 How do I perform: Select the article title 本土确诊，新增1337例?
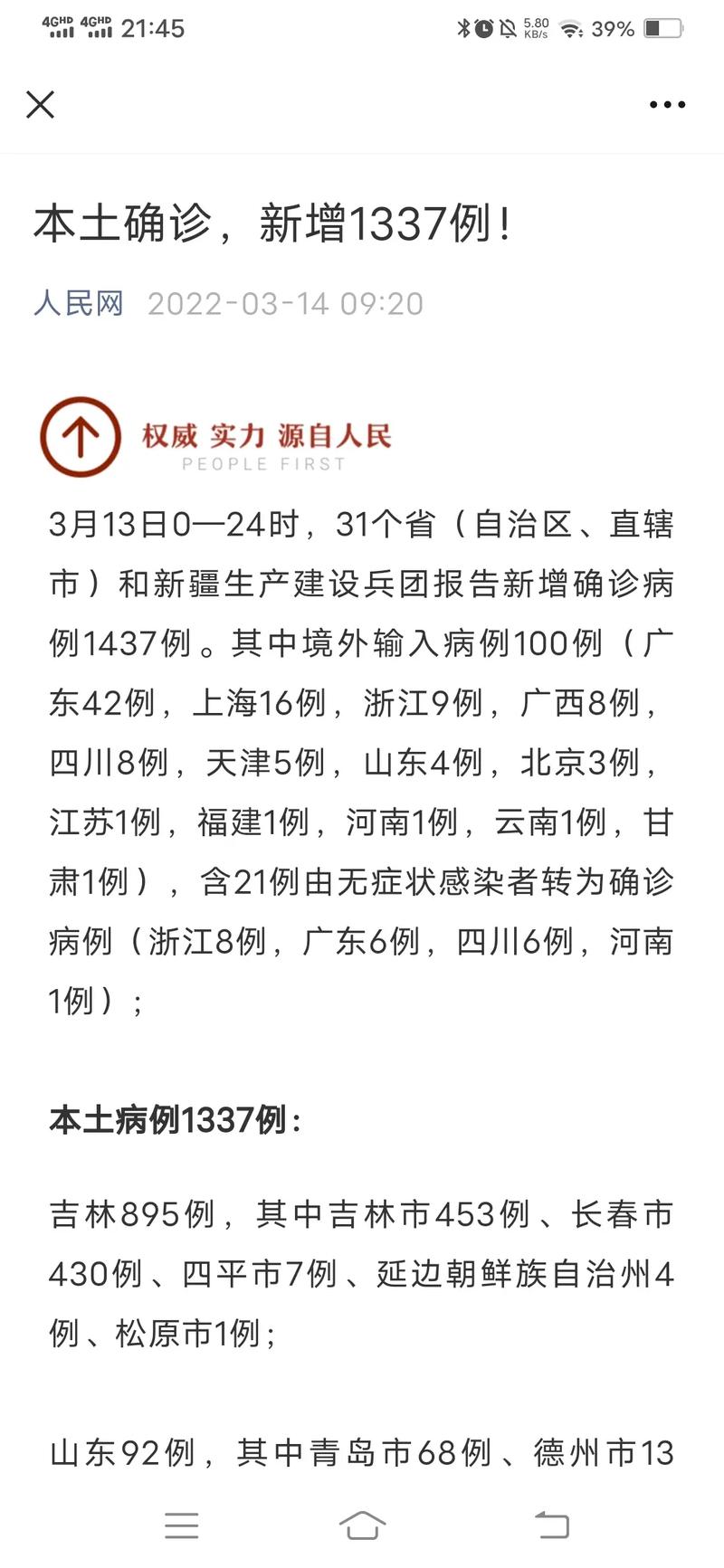[271, 224]
